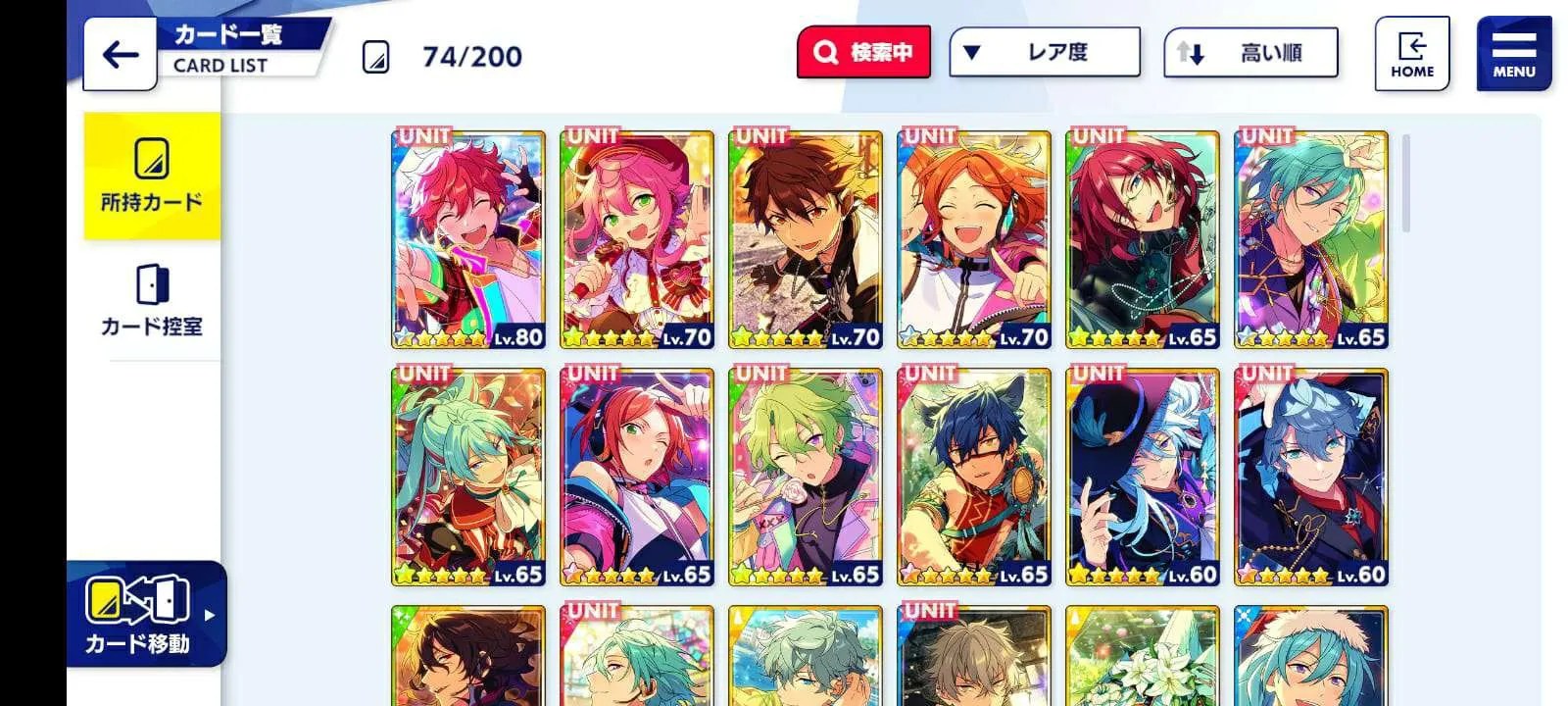Open the MENU
The width and height of the screenshot is (1568, 706).
(x=1513, y=54)
